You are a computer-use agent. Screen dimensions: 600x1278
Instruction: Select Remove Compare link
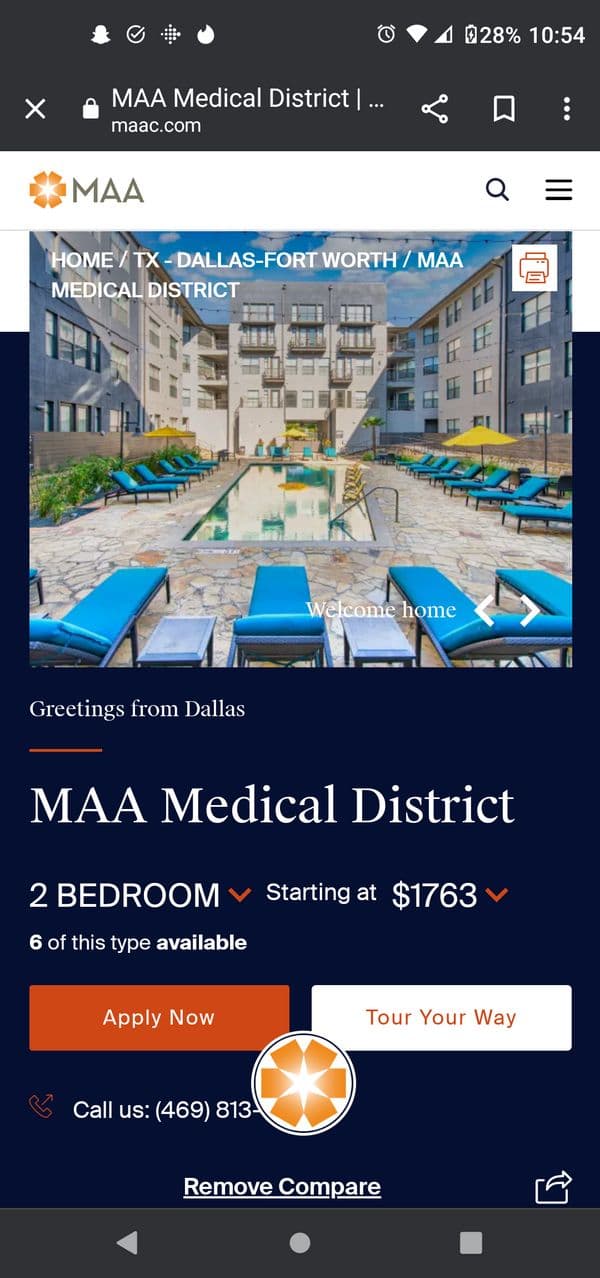(282, 1187)
